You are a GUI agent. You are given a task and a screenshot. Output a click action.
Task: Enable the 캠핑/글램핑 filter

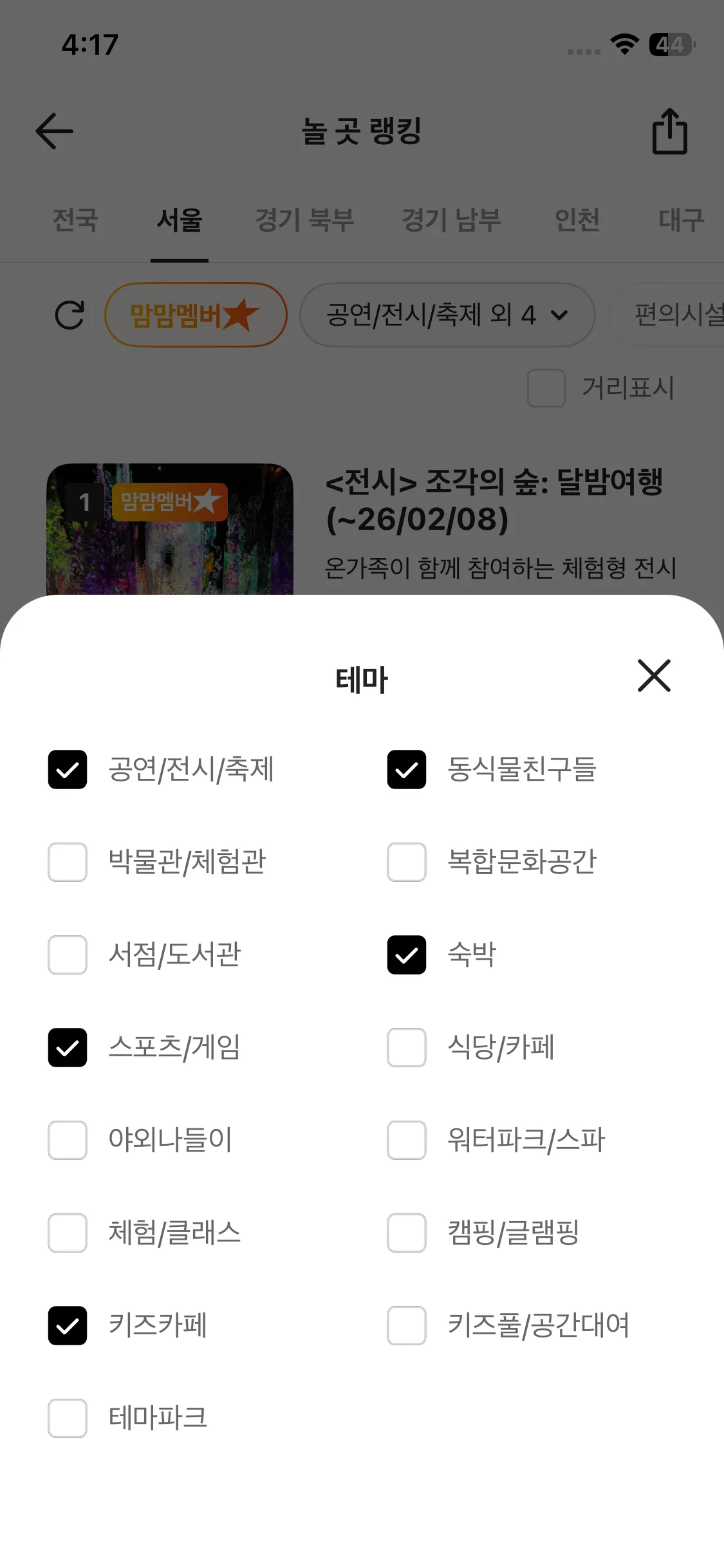(407, 1233)
